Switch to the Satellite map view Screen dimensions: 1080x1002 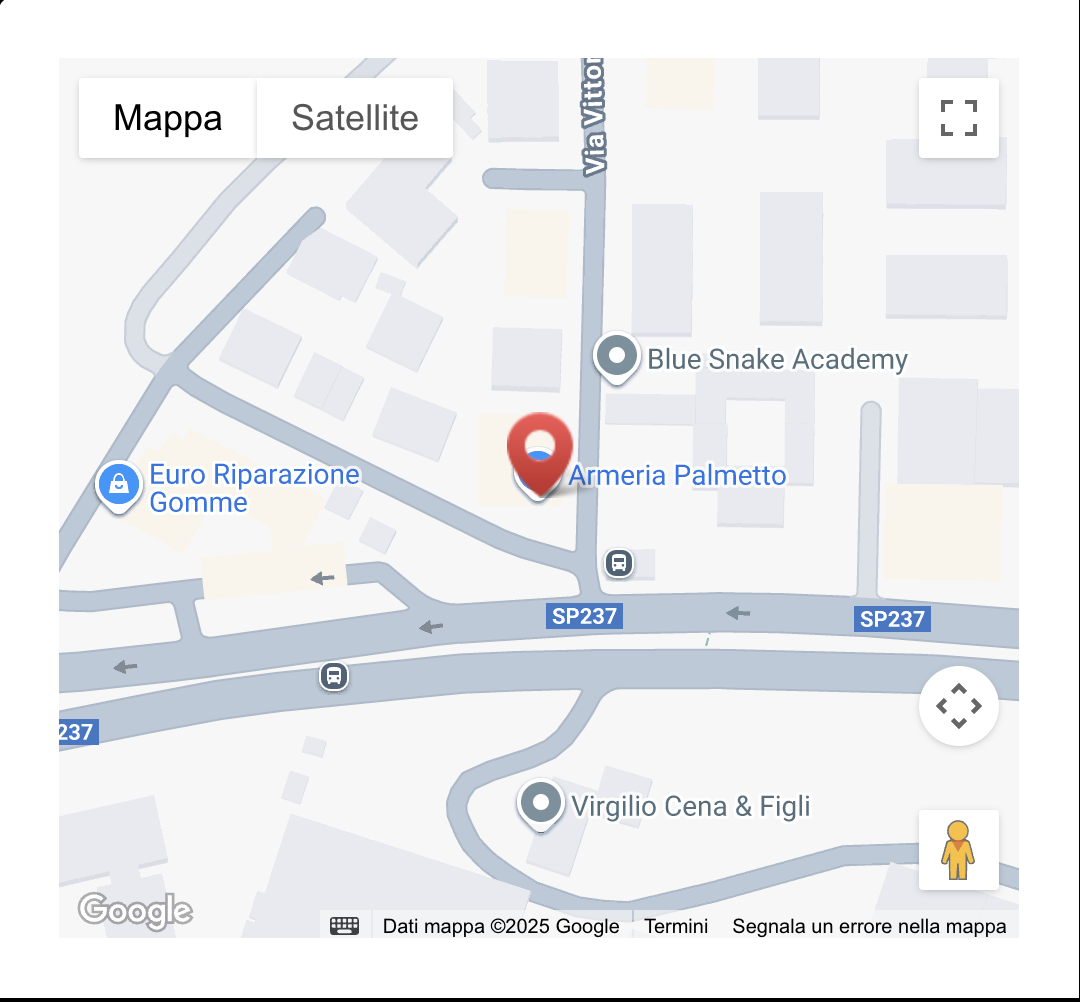tap(354, 118)
